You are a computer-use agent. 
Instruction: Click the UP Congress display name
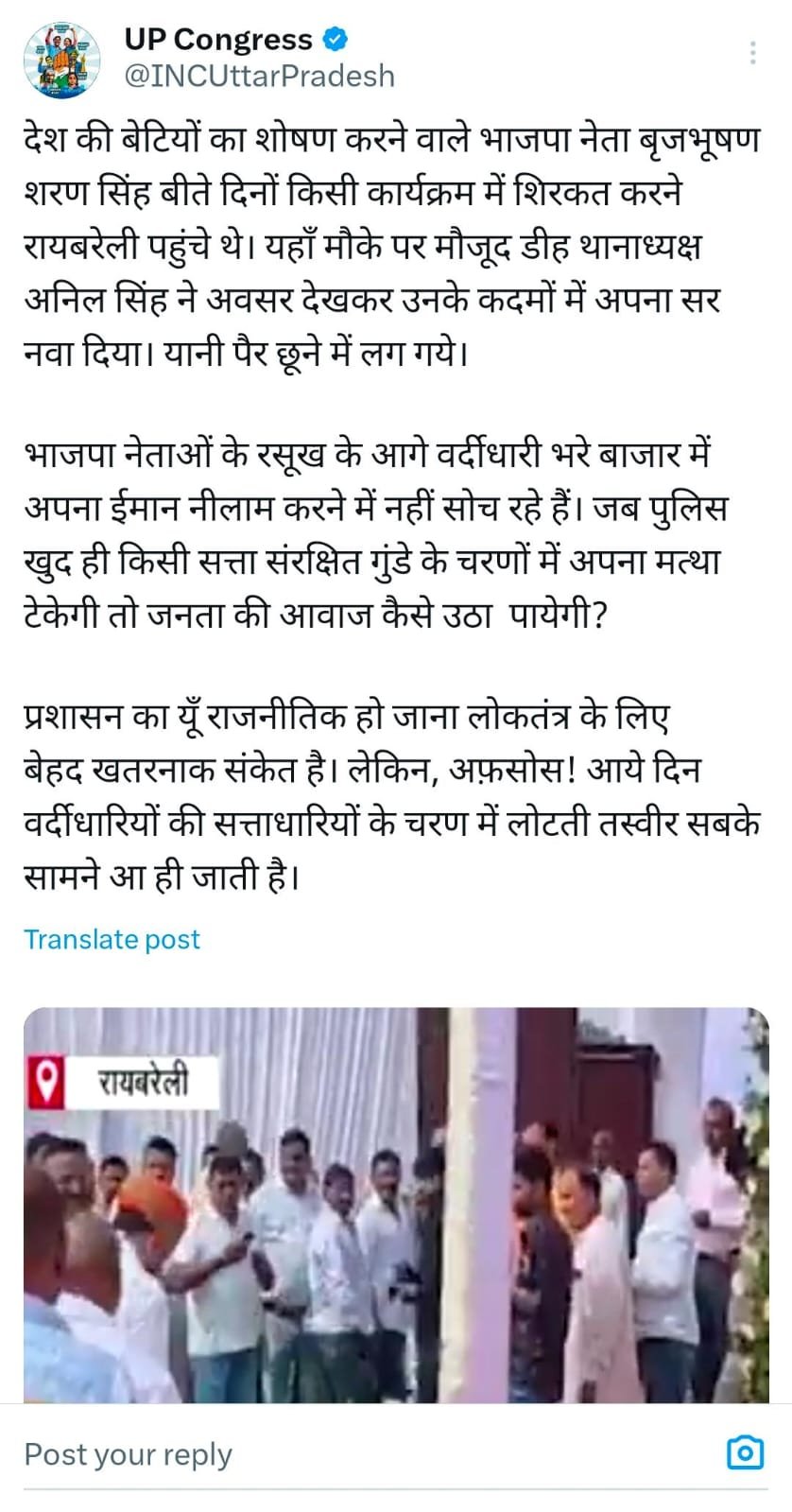click(x=216, y=38)
